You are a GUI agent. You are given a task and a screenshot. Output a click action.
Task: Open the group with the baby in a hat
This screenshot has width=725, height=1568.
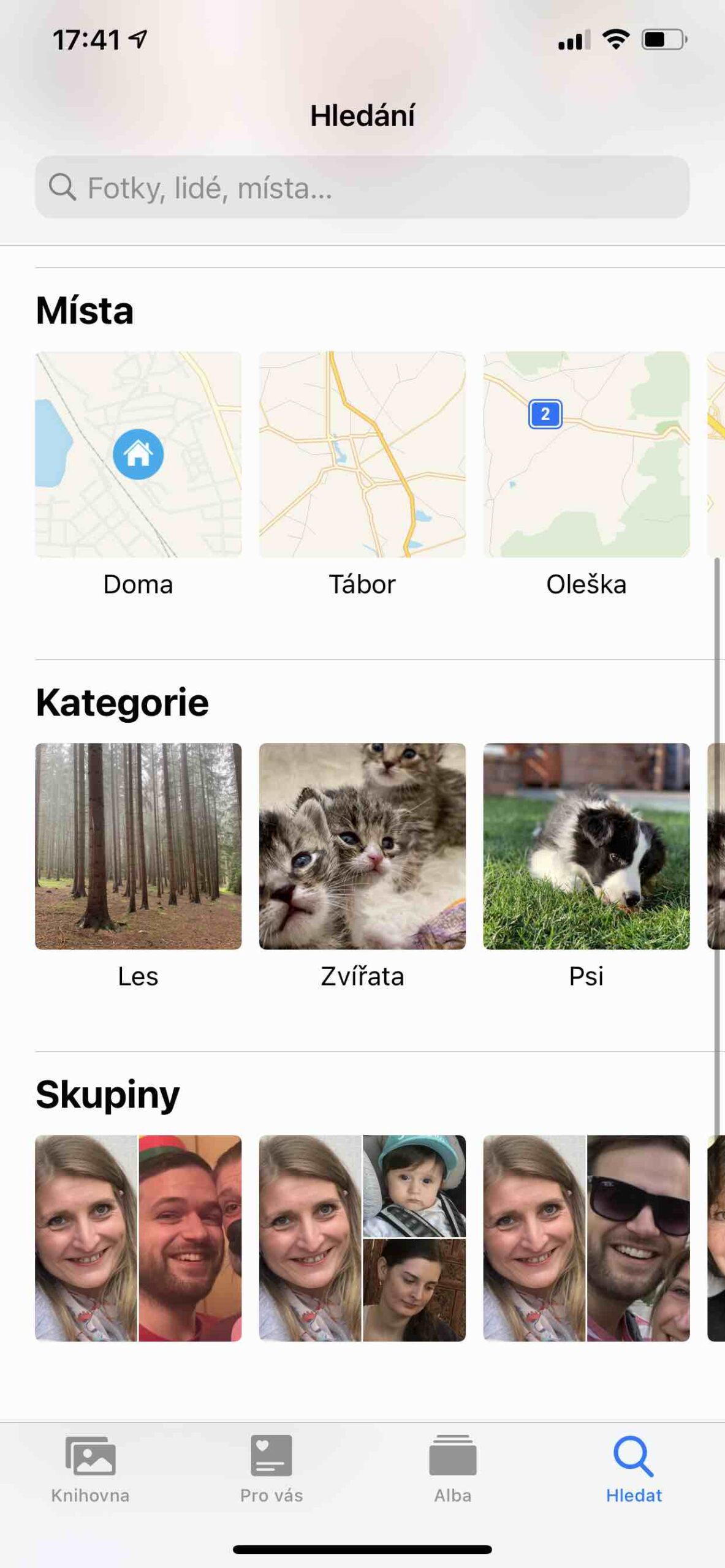coord(362,1238)
